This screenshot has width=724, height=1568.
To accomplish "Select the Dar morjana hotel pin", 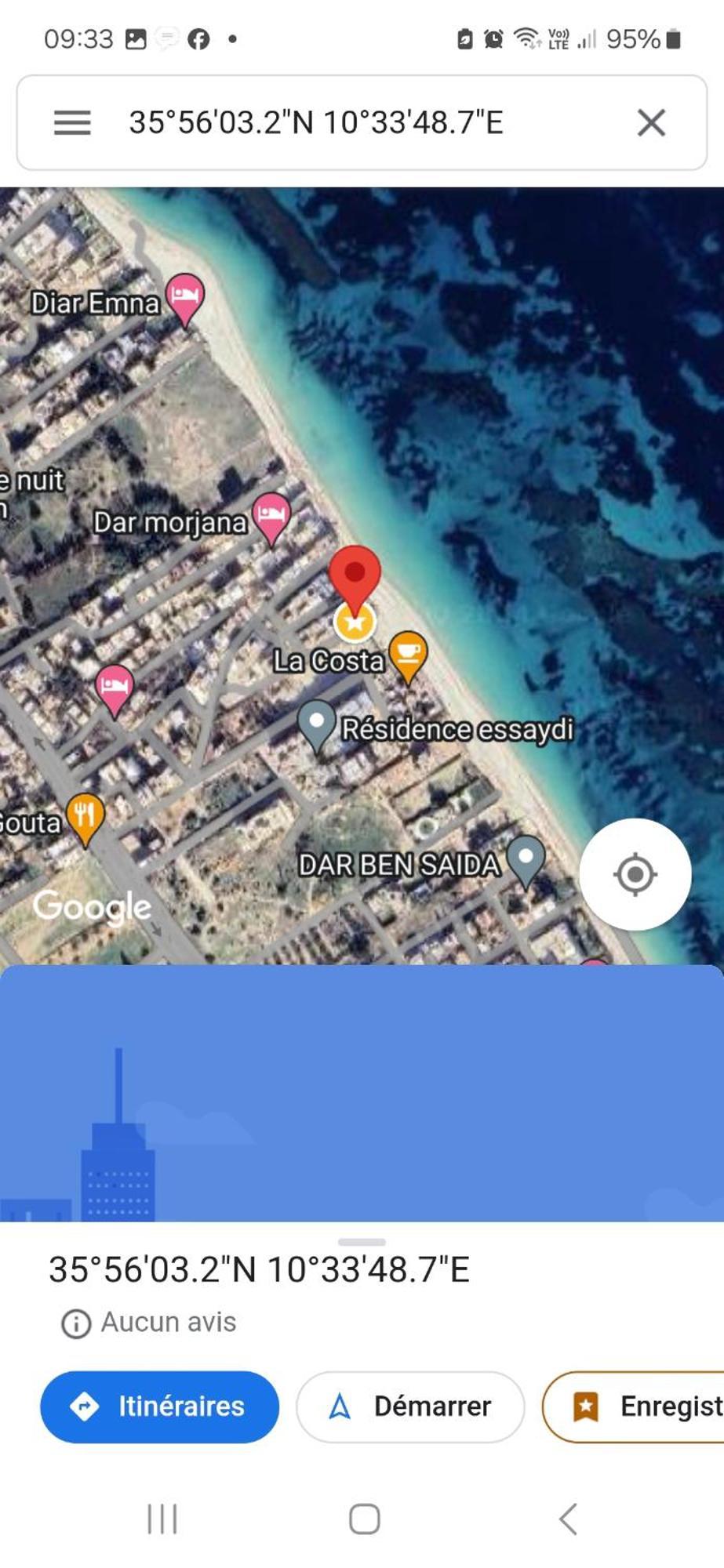I will pyautogui.click(x=272, y=518).
